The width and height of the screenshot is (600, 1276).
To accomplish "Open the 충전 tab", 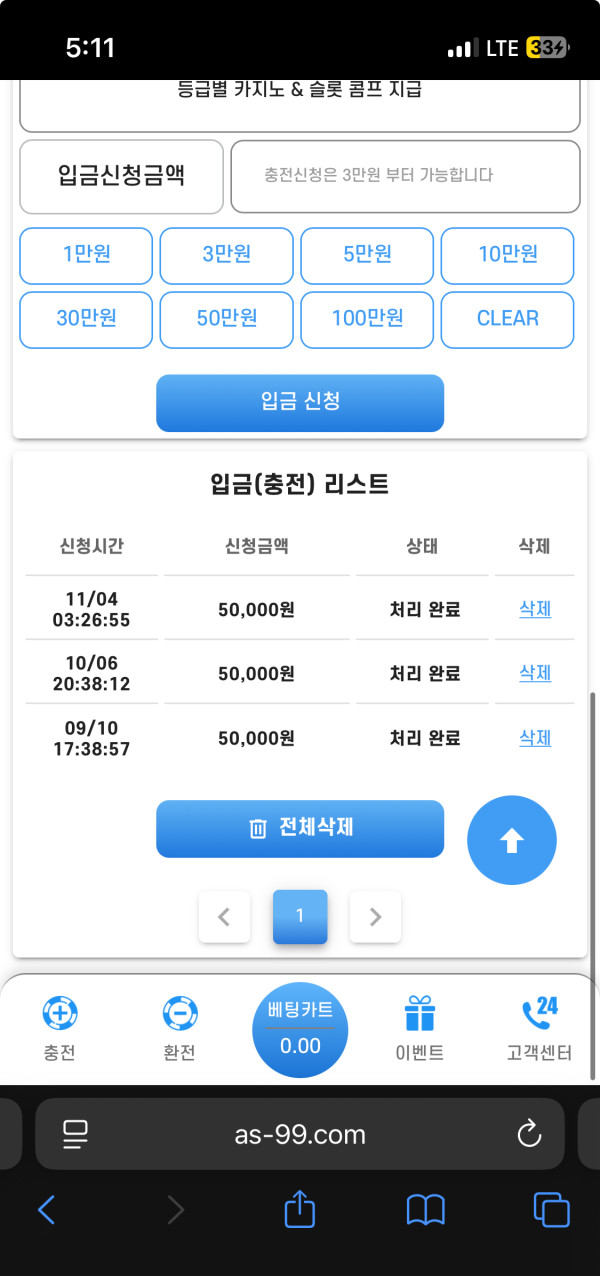I will click(x=60, y=1030).
